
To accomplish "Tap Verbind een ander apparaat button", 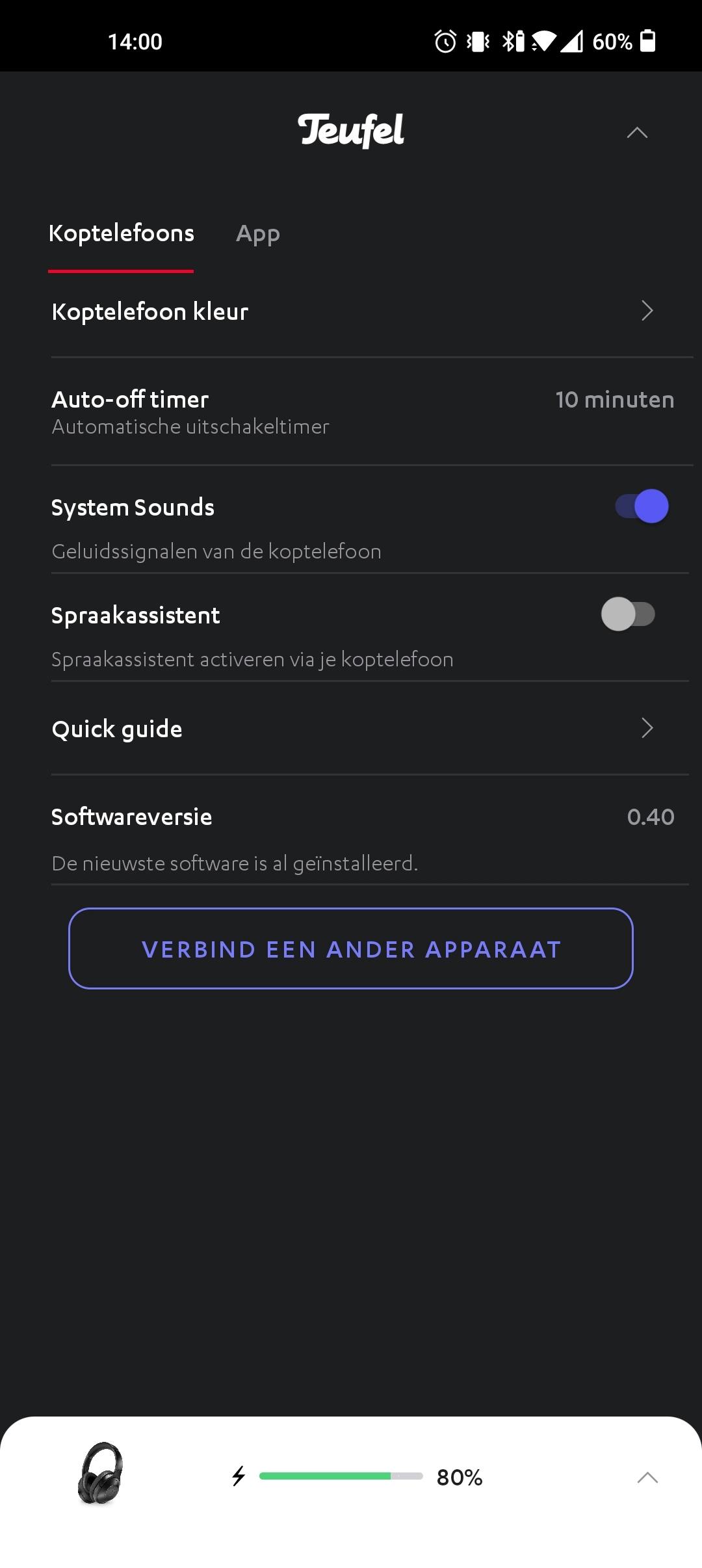I will 351,948.
